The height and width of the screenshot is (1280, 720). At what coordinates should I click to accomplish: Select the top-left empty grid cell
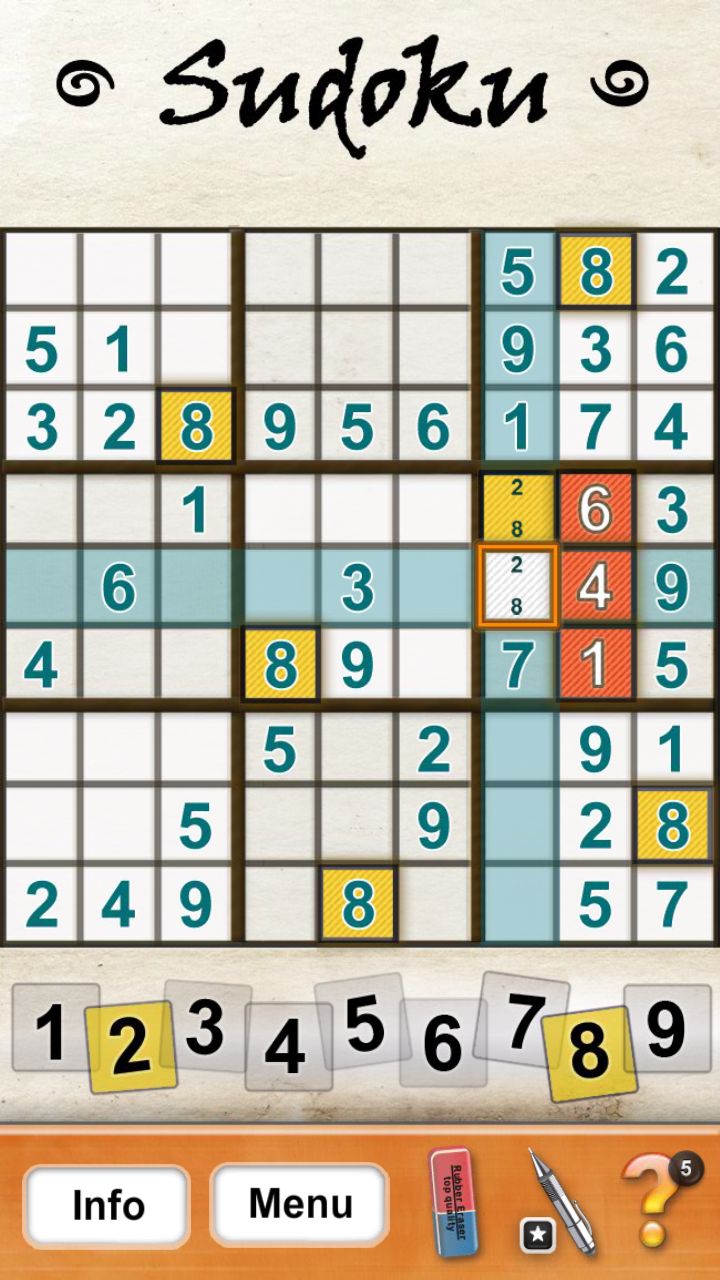(x=42, y=269)
